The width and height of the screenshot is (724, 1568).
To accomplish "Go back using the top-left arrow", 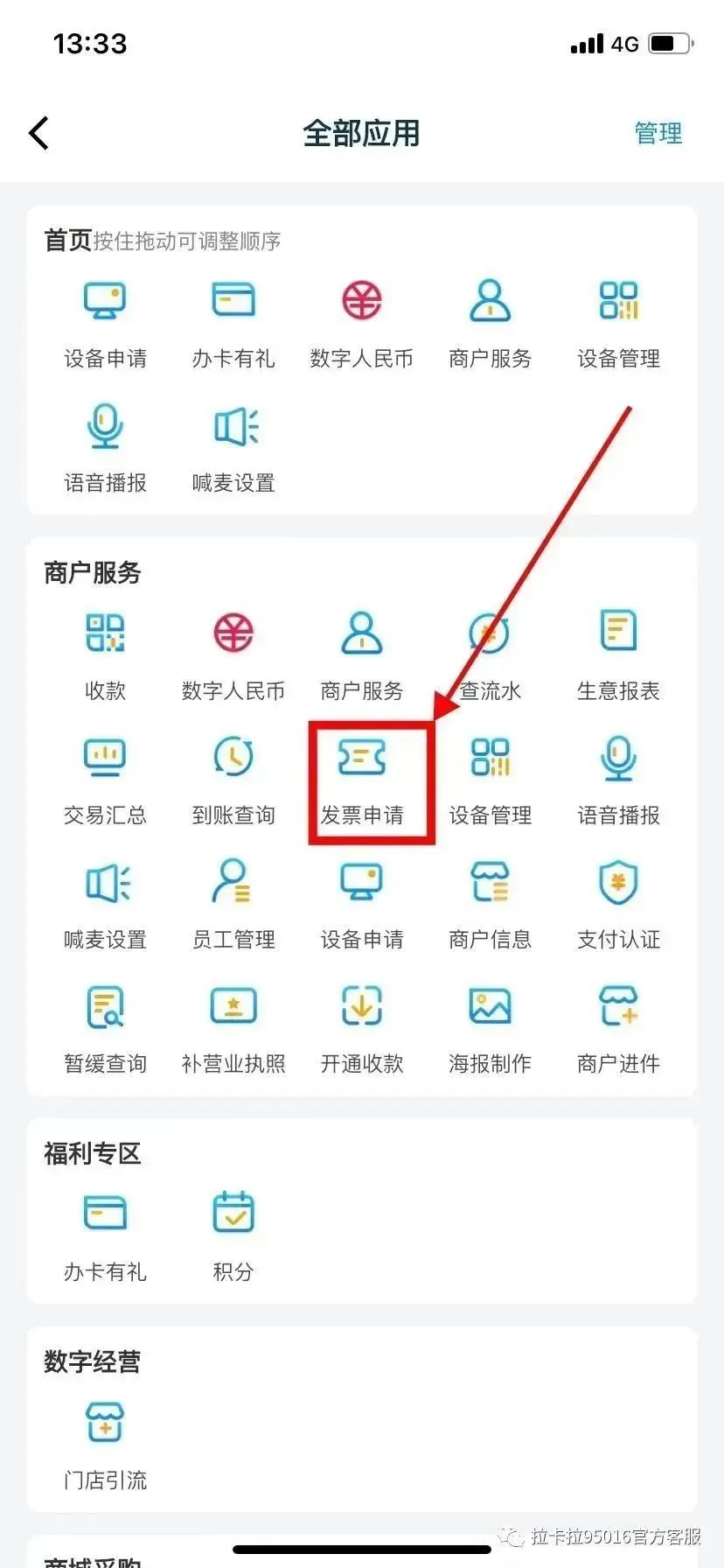I will point(38,134).
